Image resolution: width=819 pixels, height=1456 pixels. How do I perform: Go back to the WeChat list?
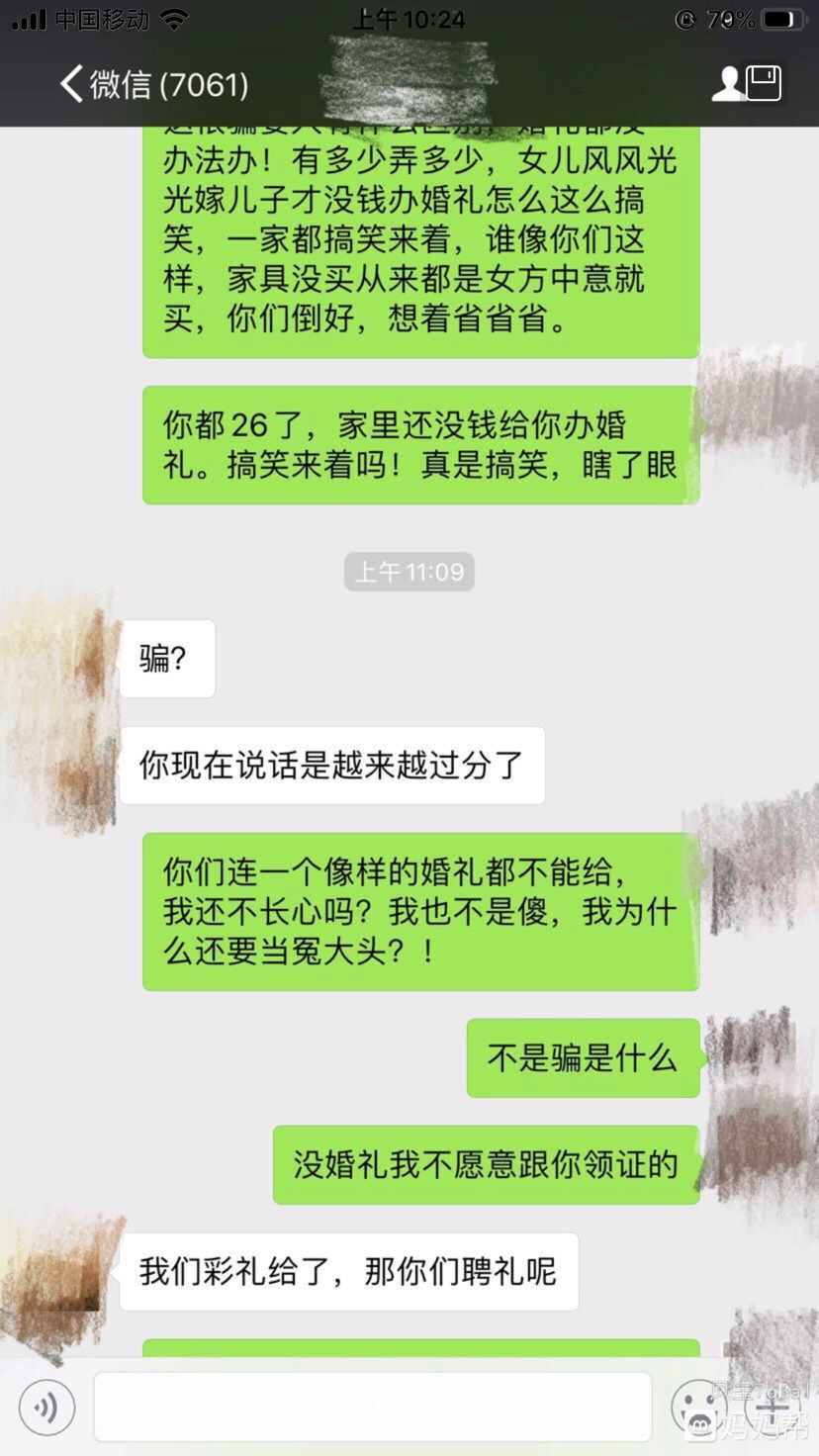pos(153,85)
